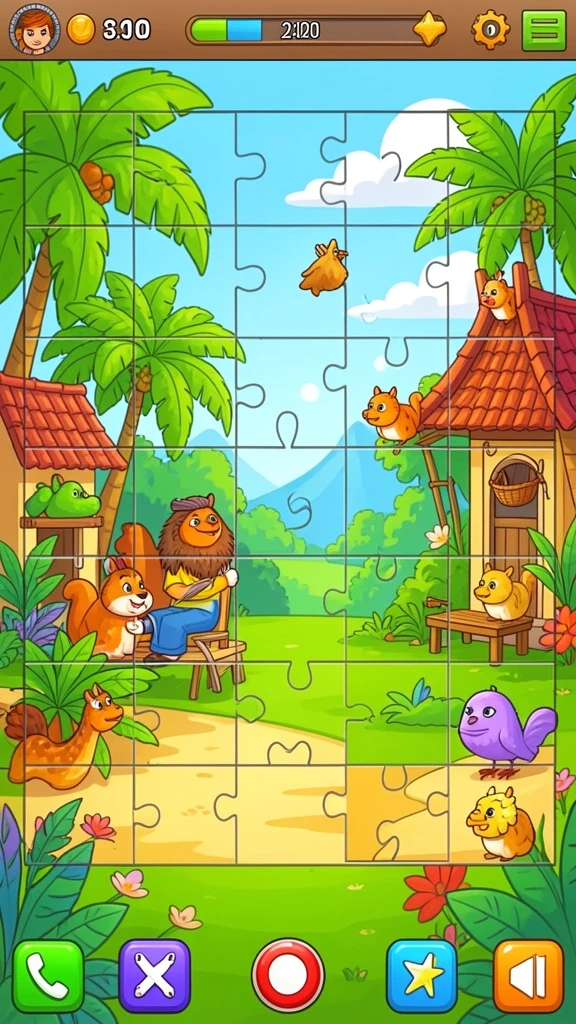Tap the blue star button

tap(422, 976)
